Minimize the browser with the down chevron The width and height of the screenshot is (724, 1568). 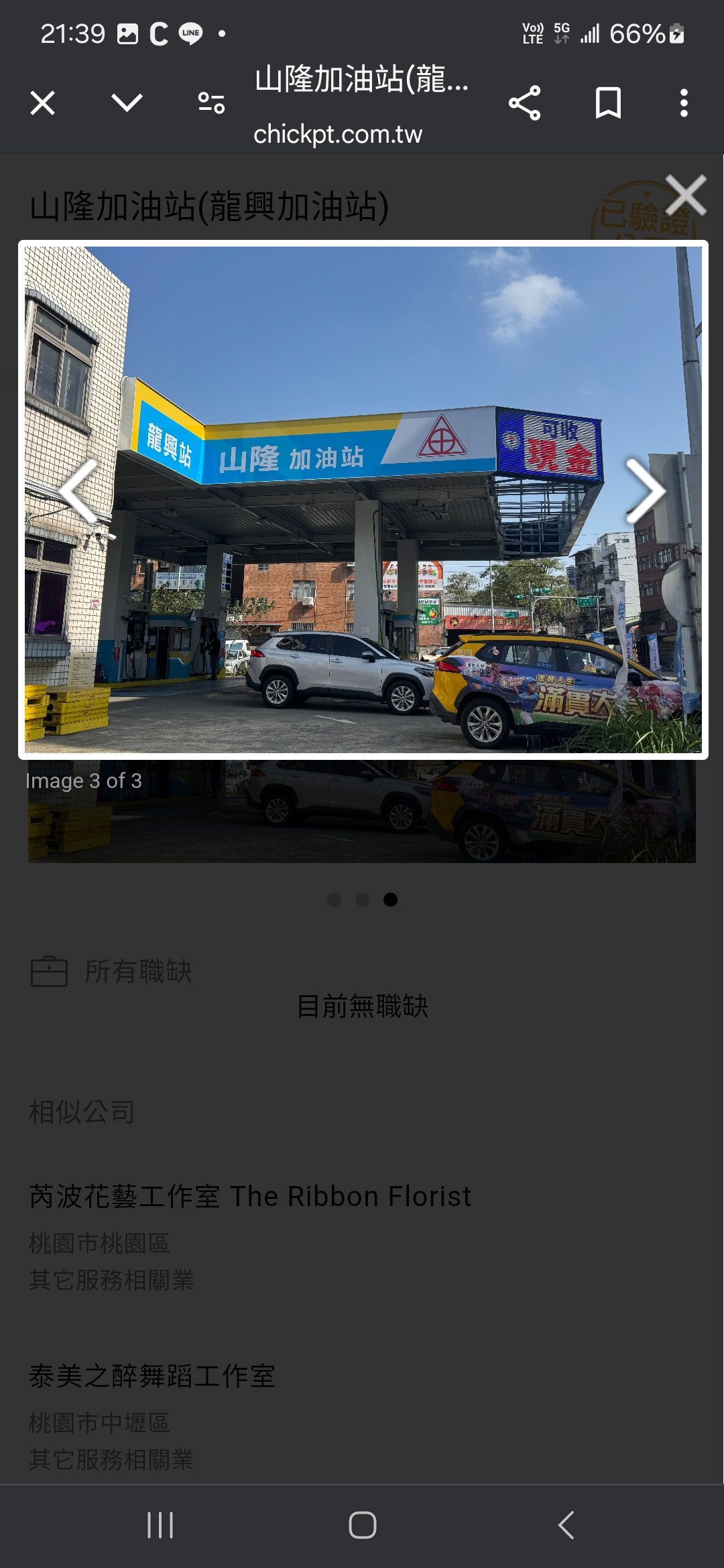(x=127, y=103)
